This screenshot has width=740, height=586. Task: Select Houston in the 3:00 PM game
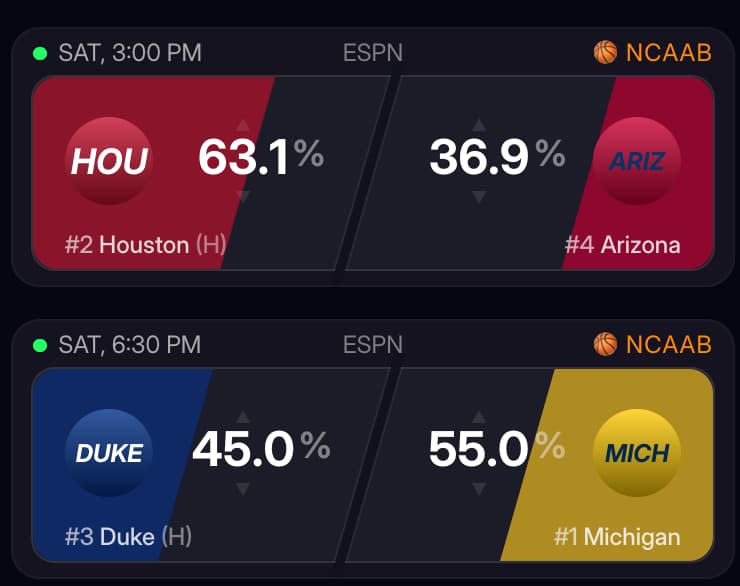pyautogui.click(x=108, y=161)
